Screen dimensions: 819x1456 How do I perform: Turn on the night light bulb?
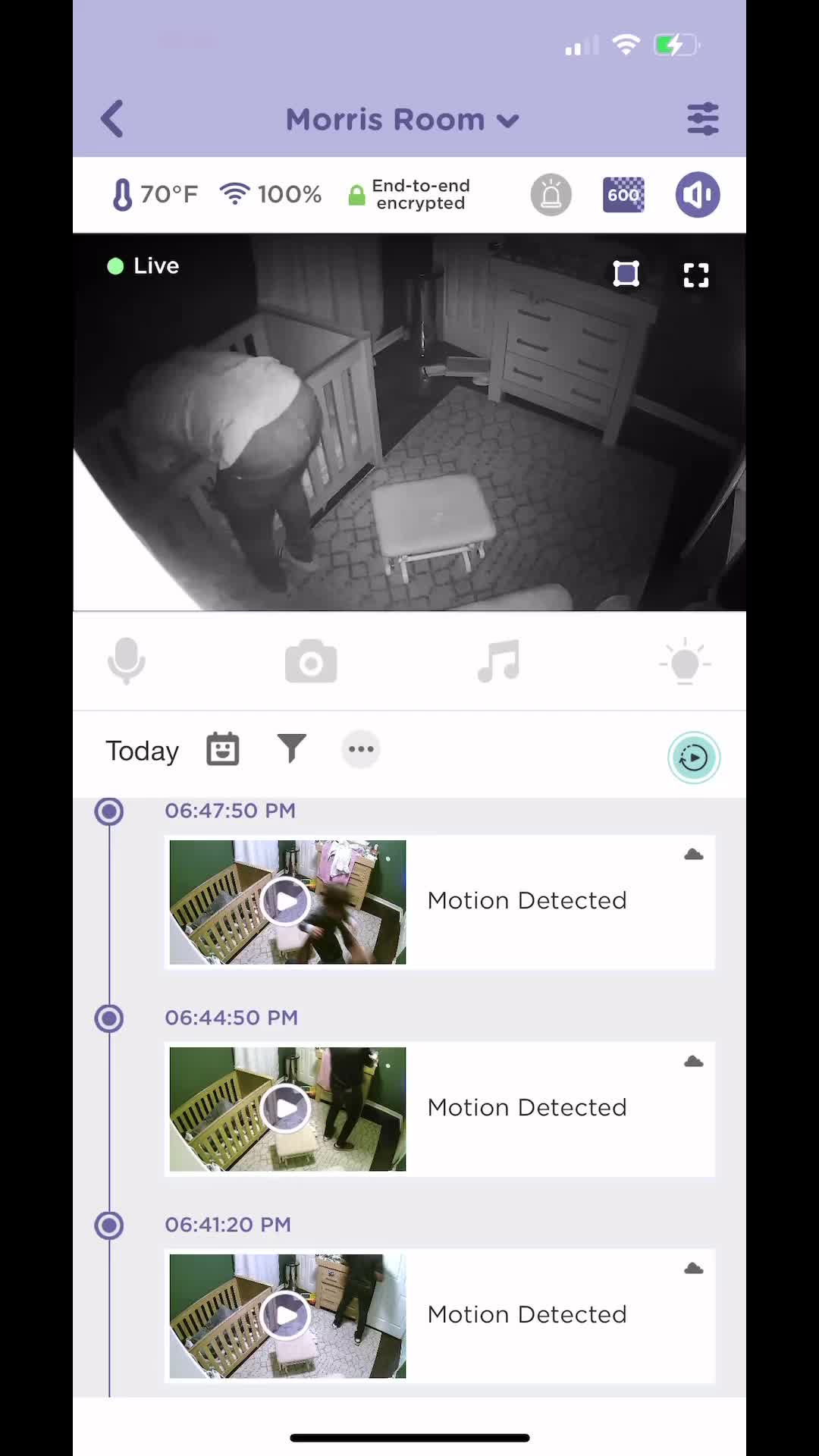tap(685, 661)
